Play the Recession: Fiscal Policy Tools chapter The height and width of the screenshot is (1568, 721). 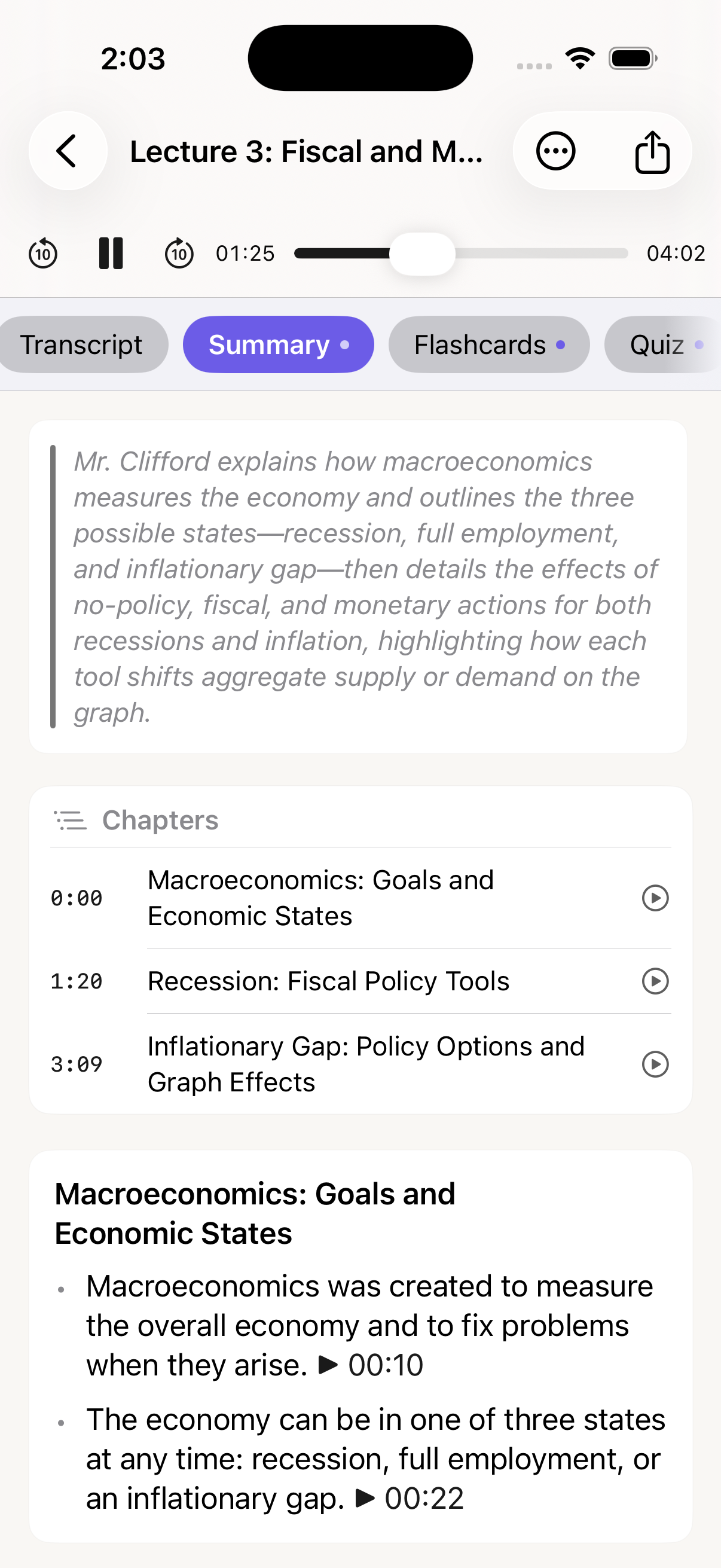pos(654,981)
